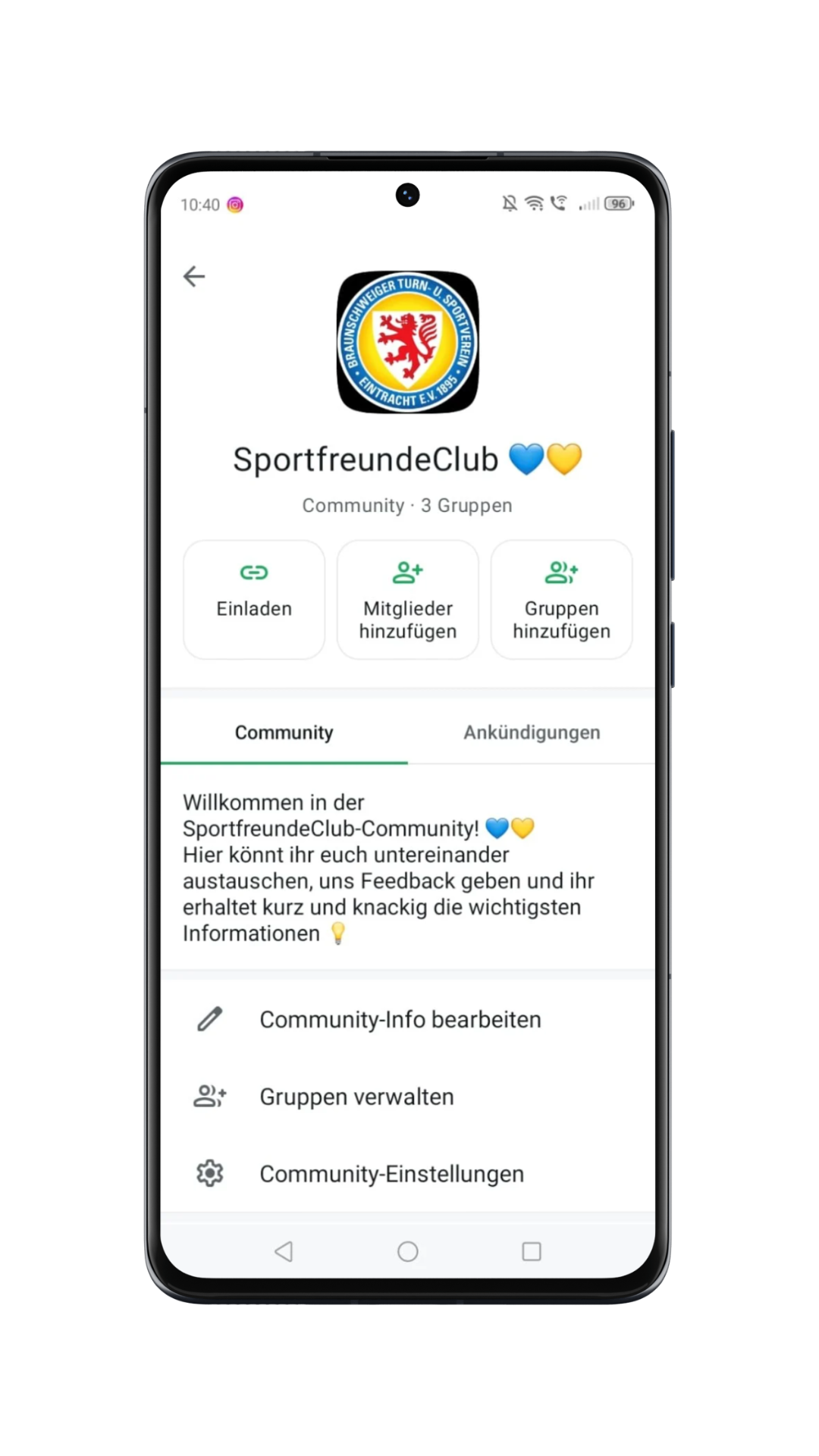Open Gruppen verwalten
The image size is (819, 1456).
point(356,1097)
